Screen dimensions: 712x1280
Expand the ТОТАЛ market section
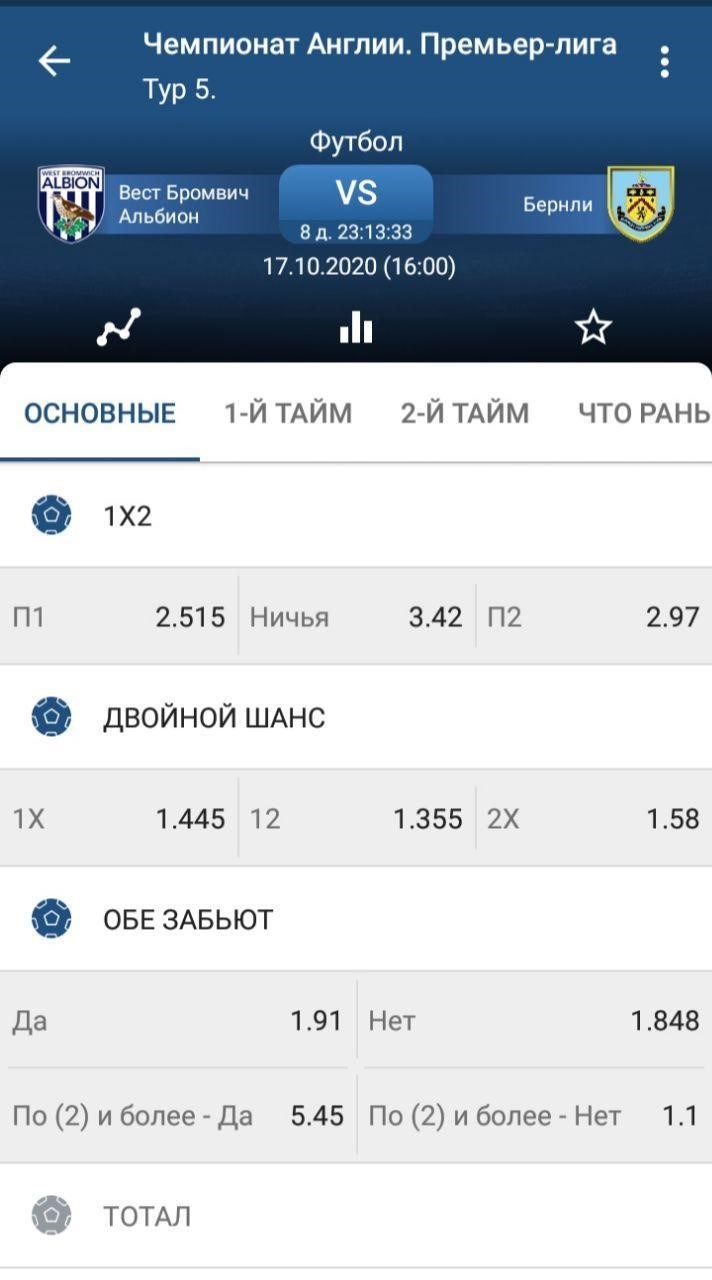356,1216
